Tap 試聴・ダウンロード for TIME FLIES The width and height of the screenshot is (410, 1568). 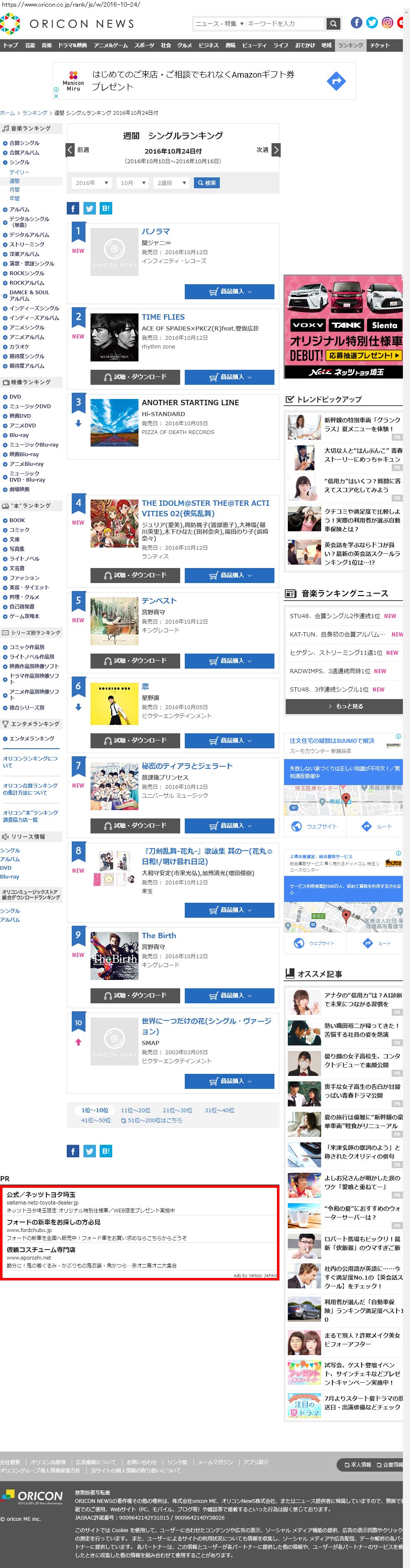point(135,377)
